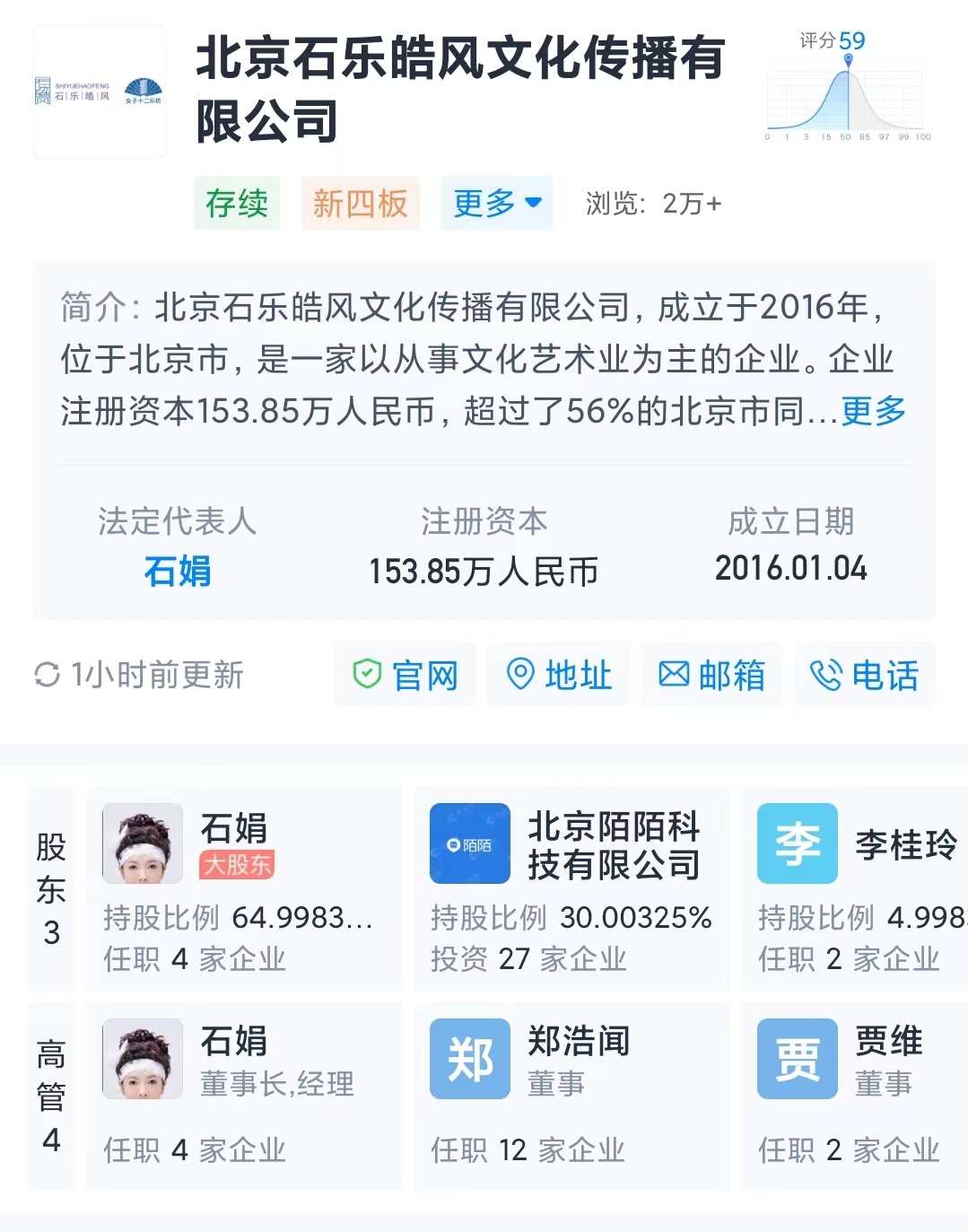Expand the 更多 tags dropdown
Viewport: 968px width, 1232px height.
click(x=496, y=204)
